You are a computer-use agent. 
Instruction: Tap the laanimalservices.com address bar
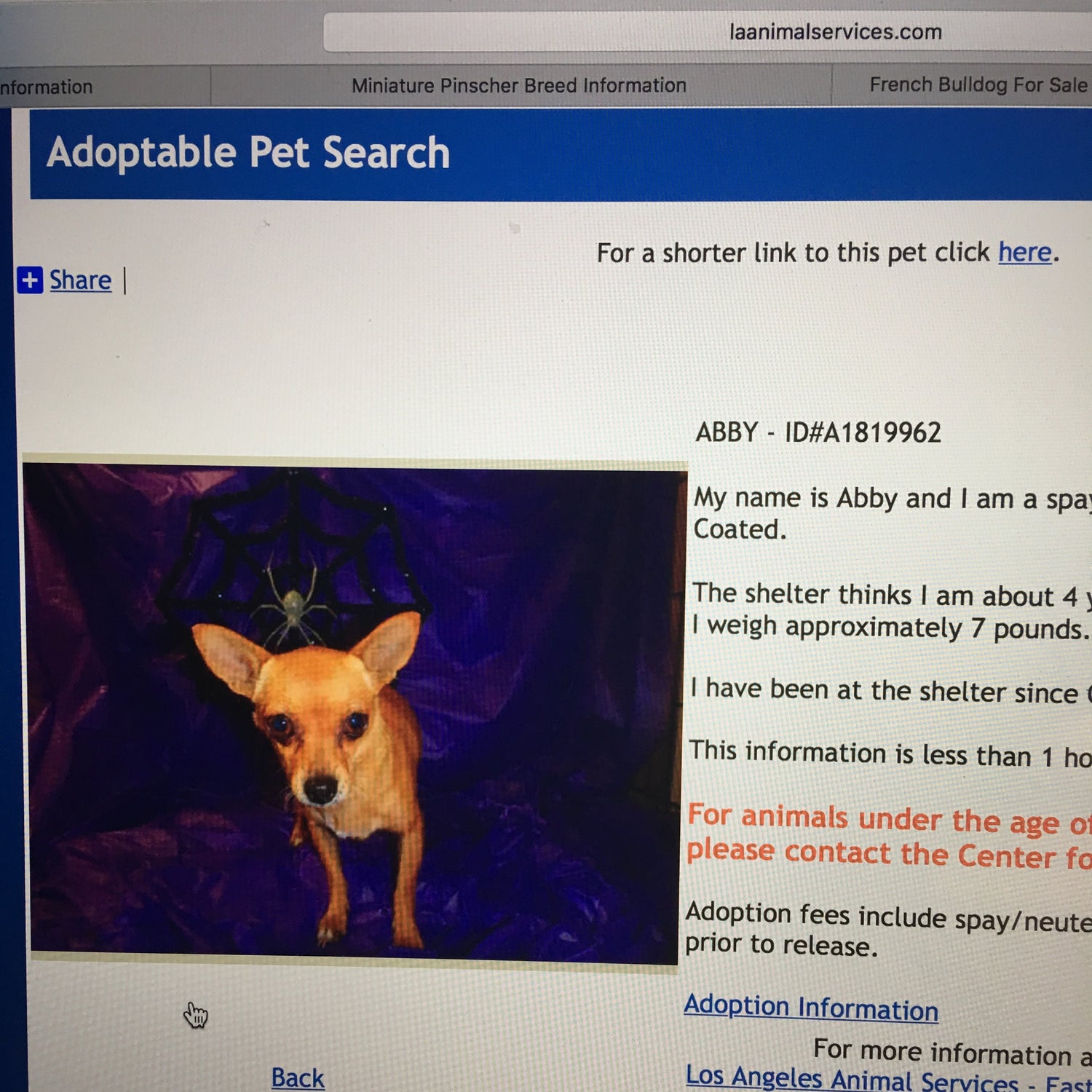pos(834,32)
